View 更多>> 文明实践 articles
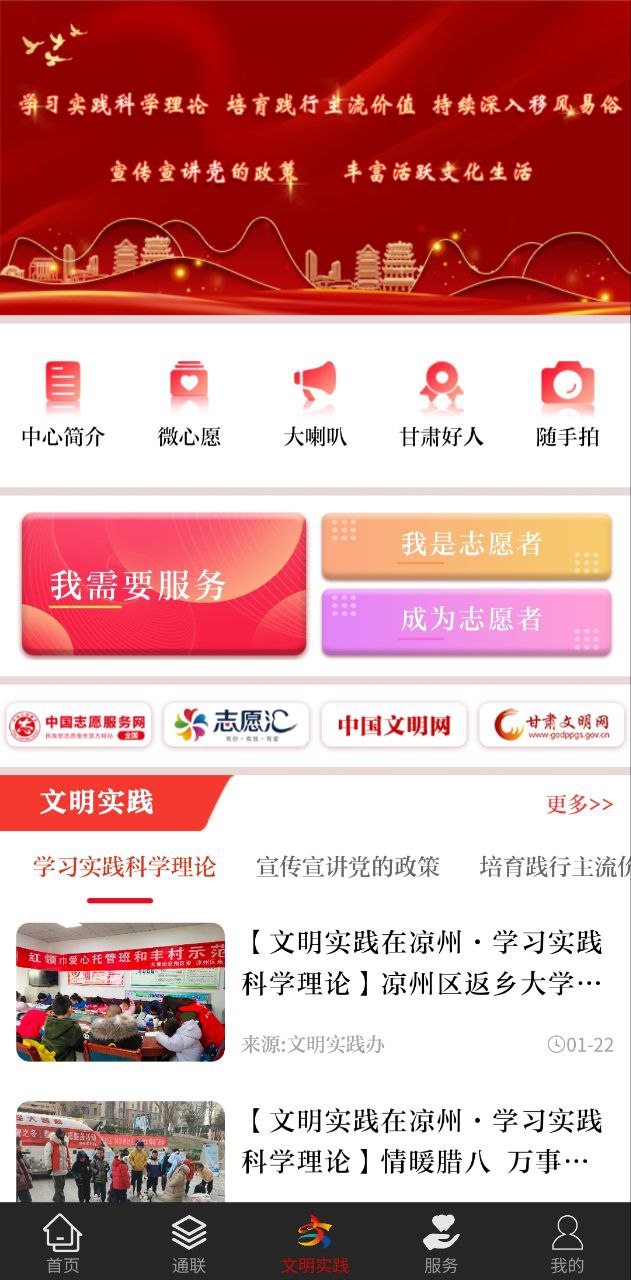Screen dimensions: 631x1280 pos(579,804)
